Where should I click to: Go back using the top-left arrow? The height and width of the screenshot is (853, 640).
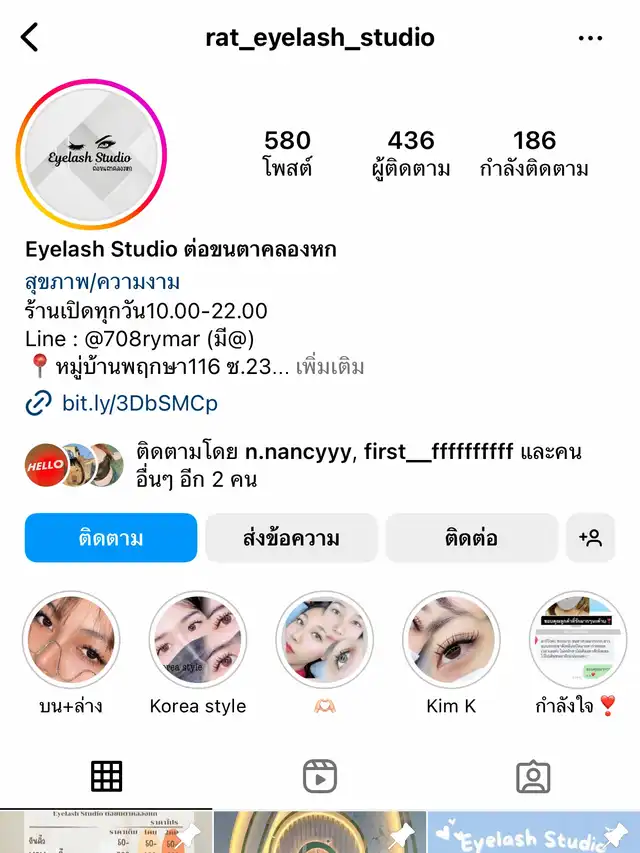(x=30, y=38)
